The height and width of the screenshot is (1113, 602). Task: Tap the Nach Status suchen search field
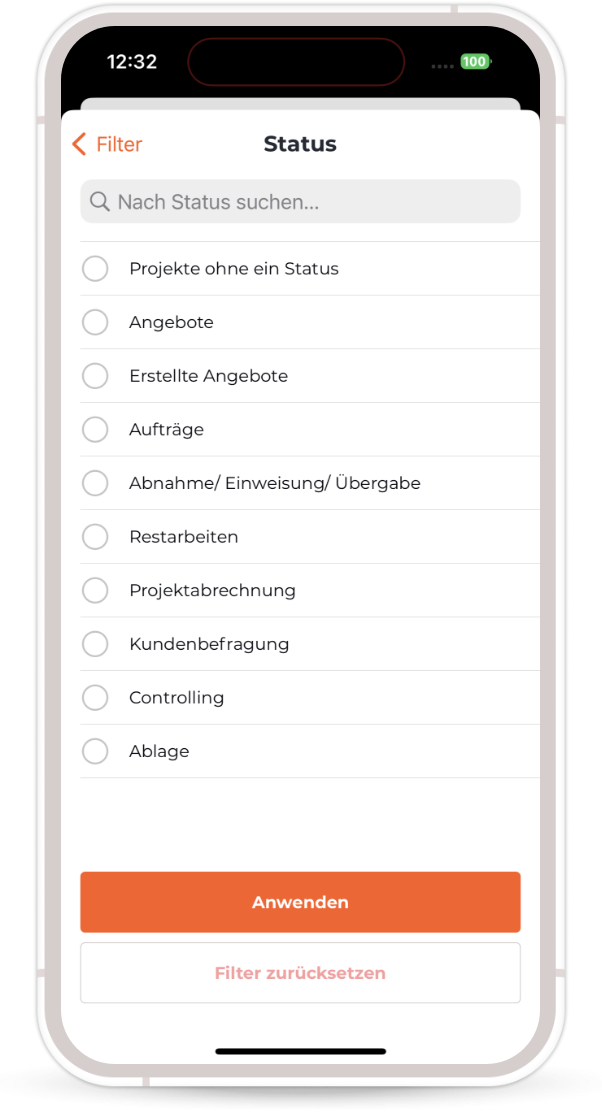point(300,202)
